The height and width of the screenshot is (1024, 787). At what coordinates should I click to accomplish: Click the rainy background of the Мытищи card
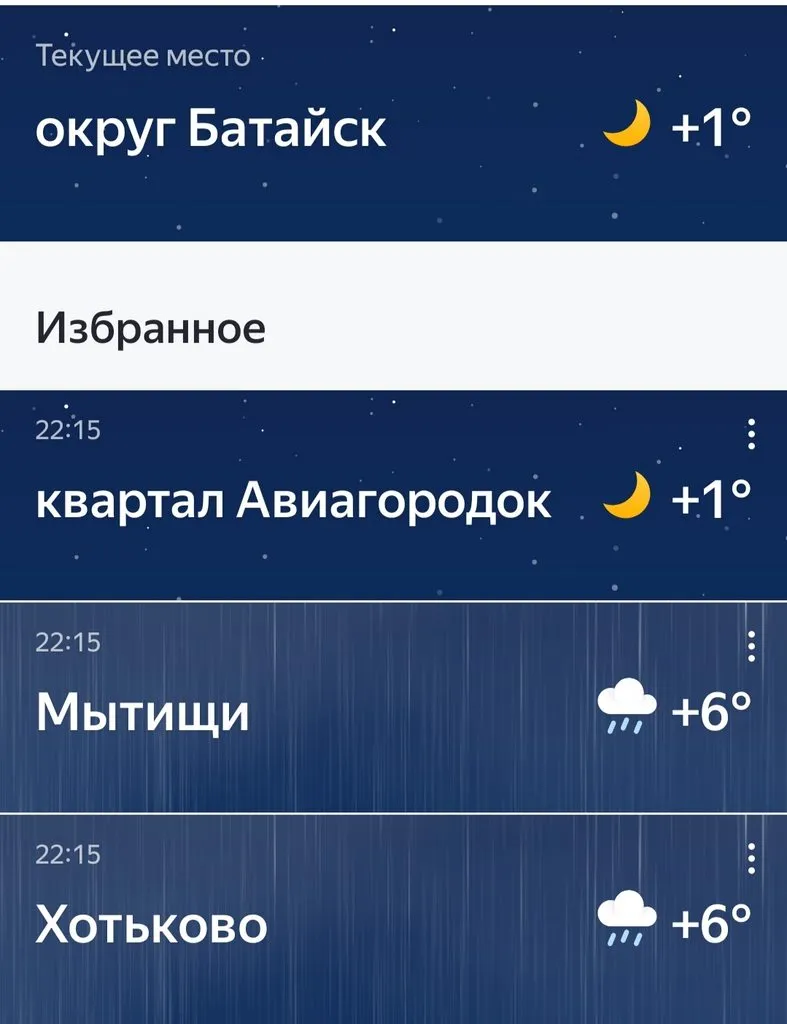[400, 760]
